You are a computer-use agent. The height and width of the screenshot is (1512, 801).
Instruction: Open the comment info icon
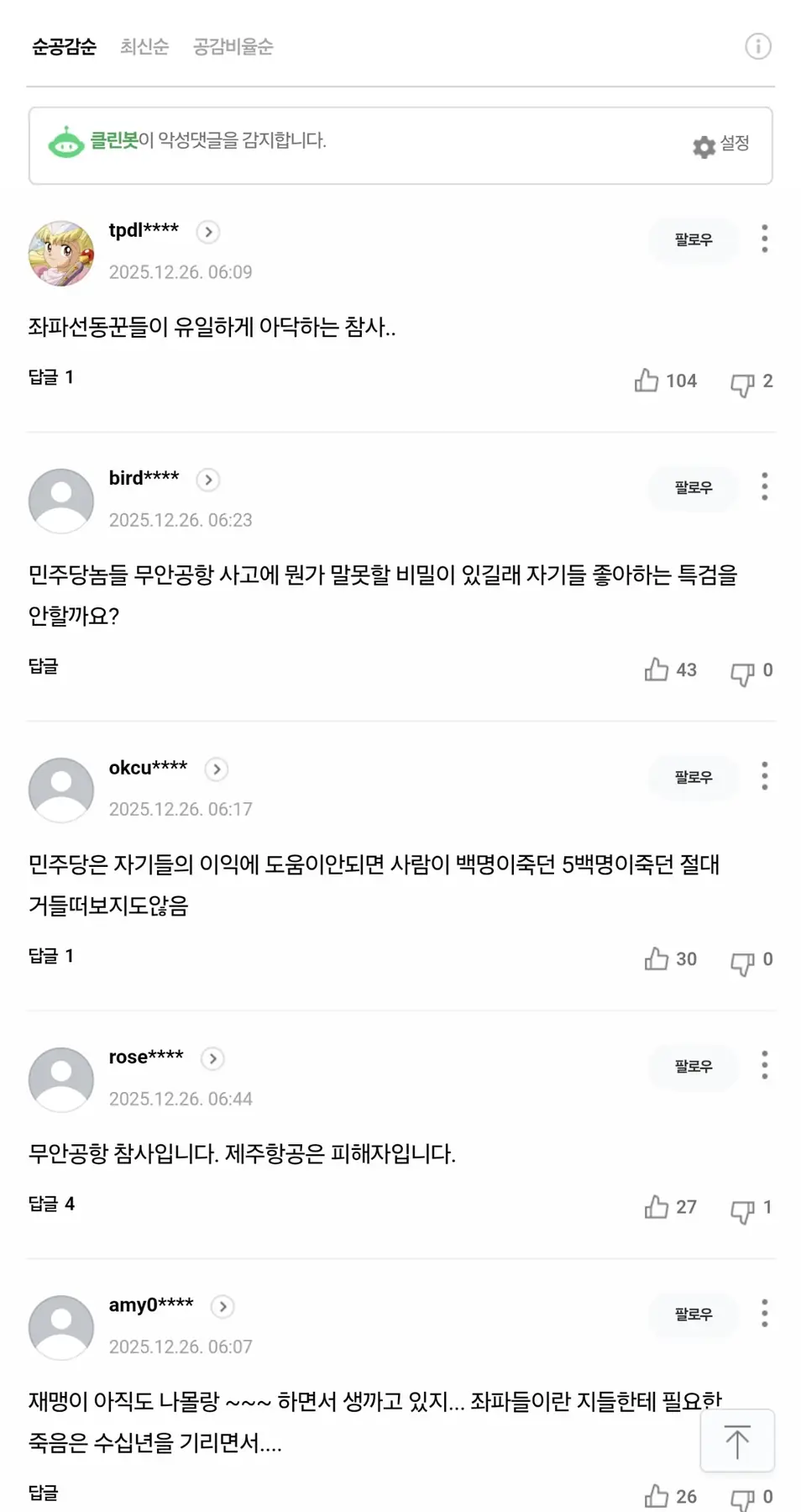757,46
